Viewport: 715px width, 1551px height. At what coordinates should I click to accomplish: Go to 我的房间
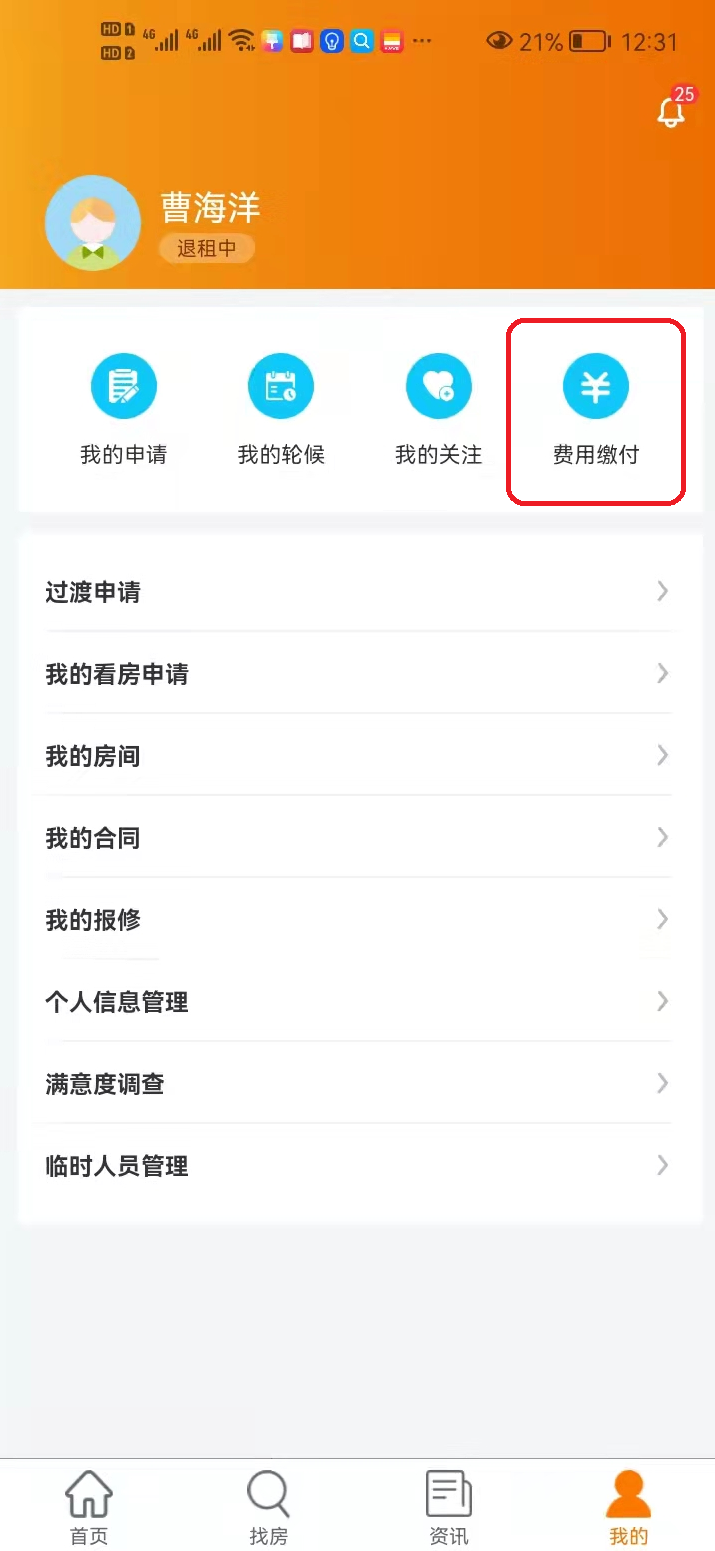point(357,756)
